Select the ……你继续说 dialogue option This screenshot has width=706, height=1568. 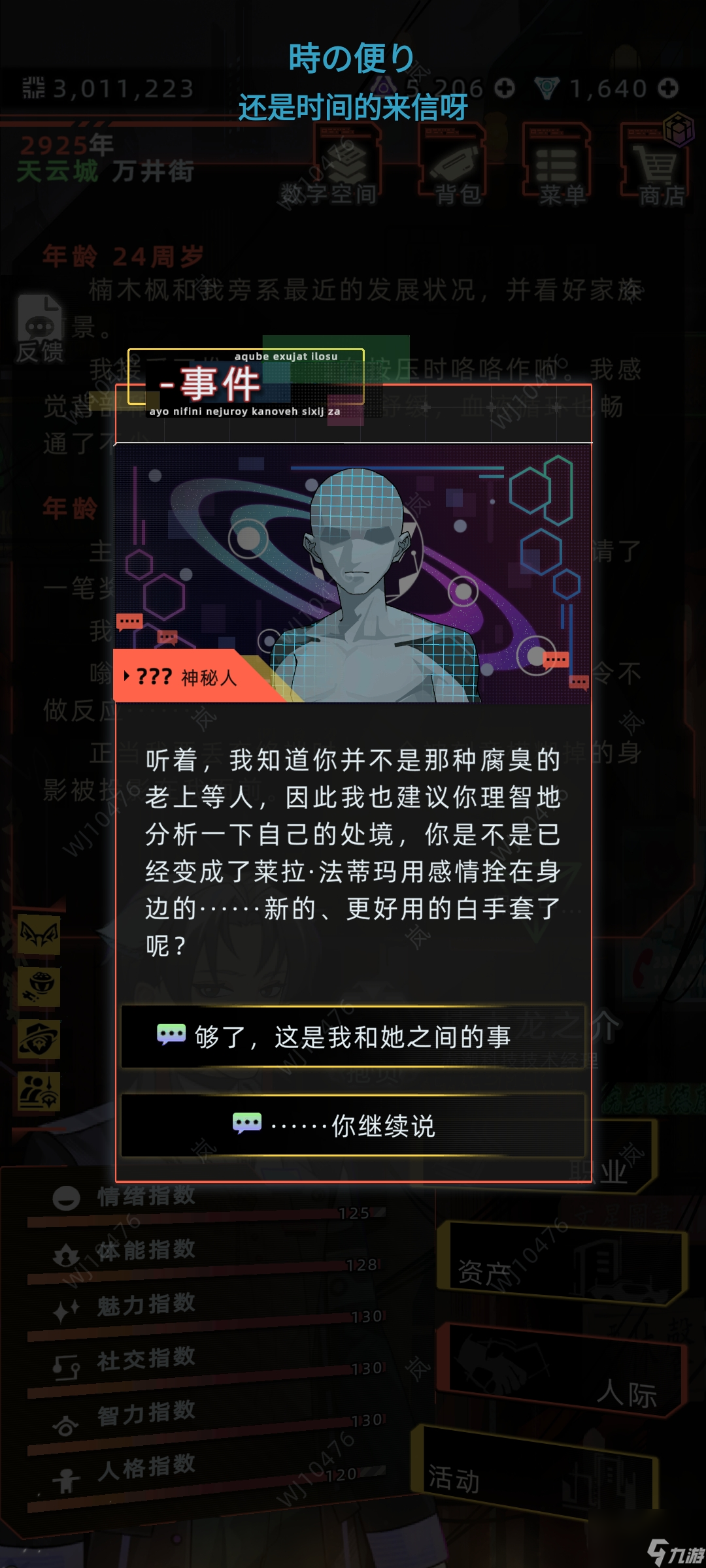point(353,1126)
